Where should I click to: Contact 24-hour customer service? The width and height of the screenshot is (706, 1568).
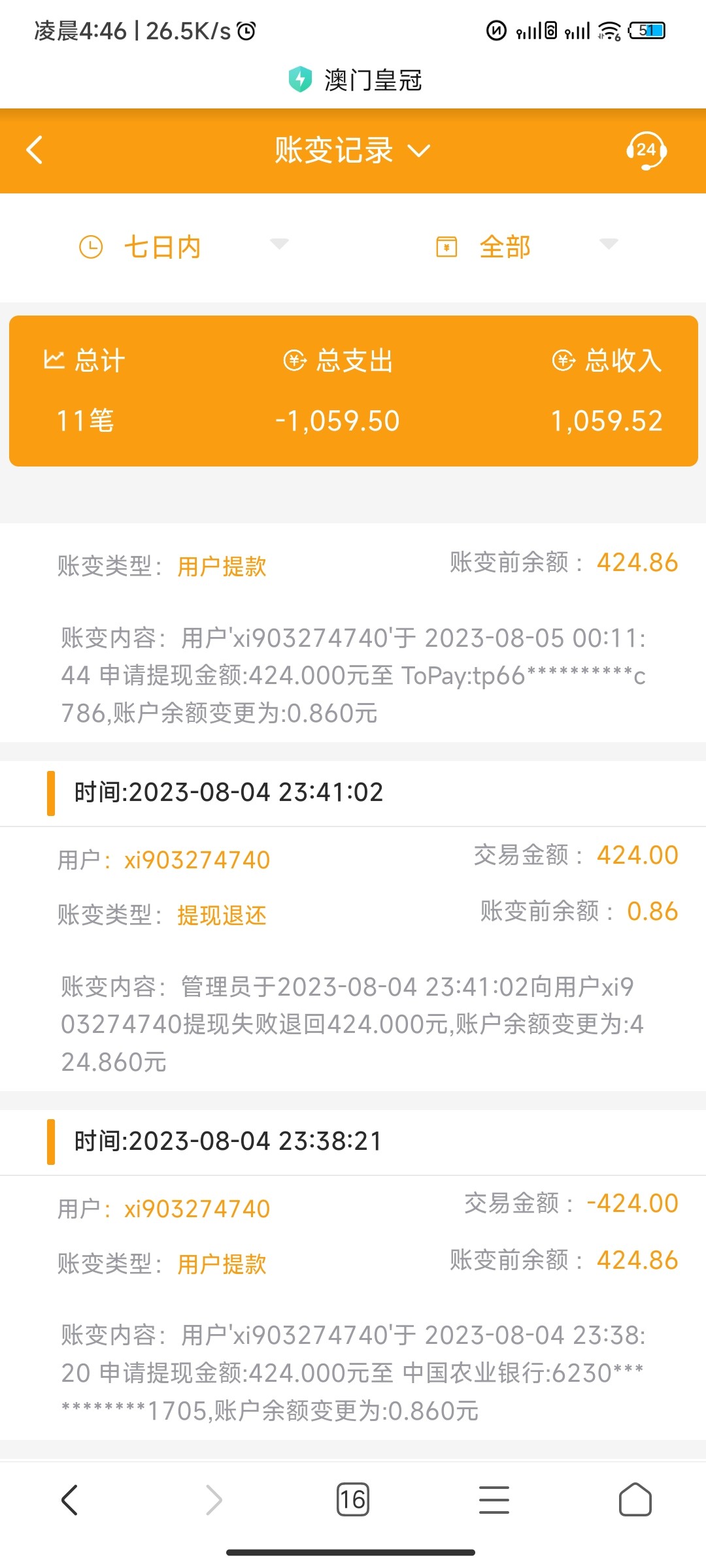coord(646,151)
